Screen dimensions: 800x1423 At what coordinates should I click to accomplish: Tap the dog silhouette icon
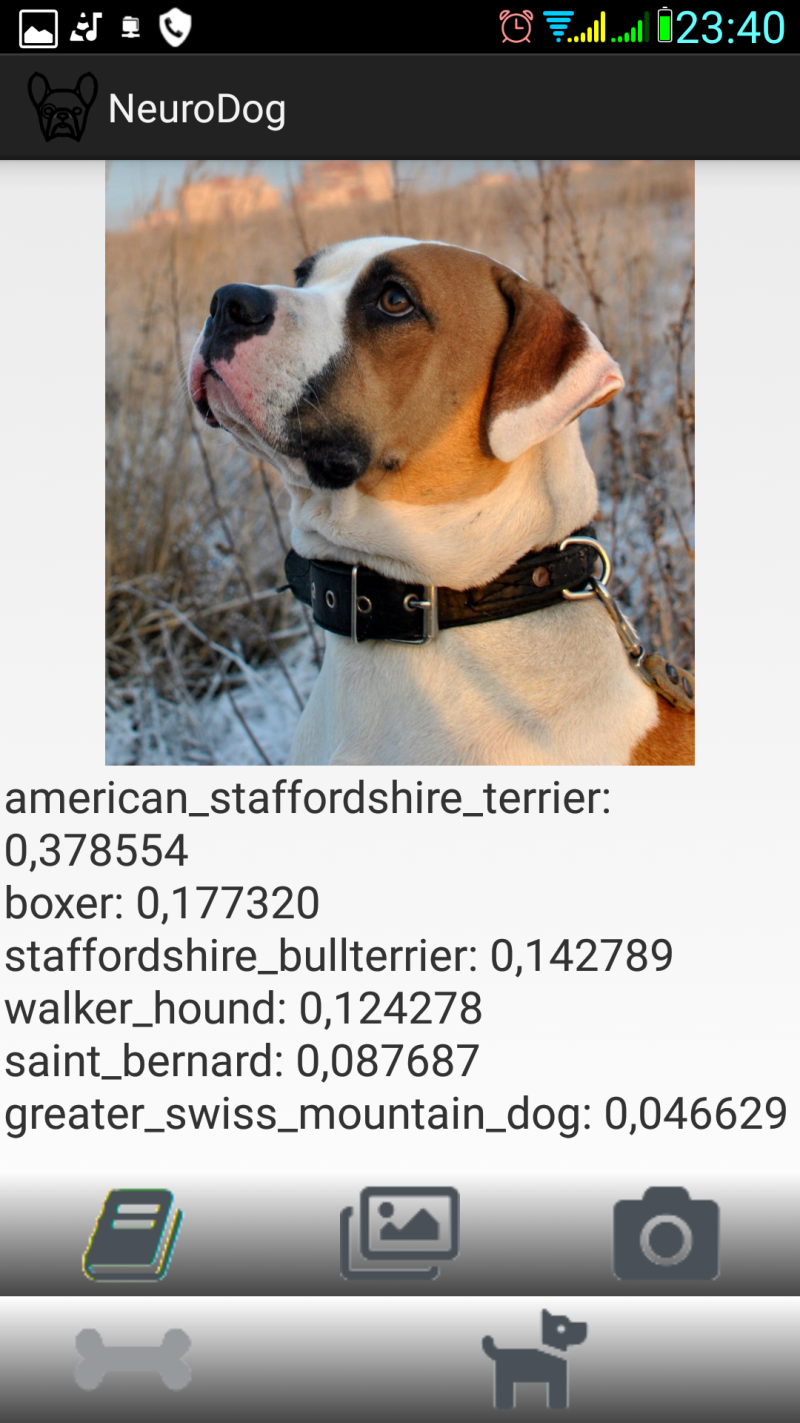click(x=533, y=1360)
